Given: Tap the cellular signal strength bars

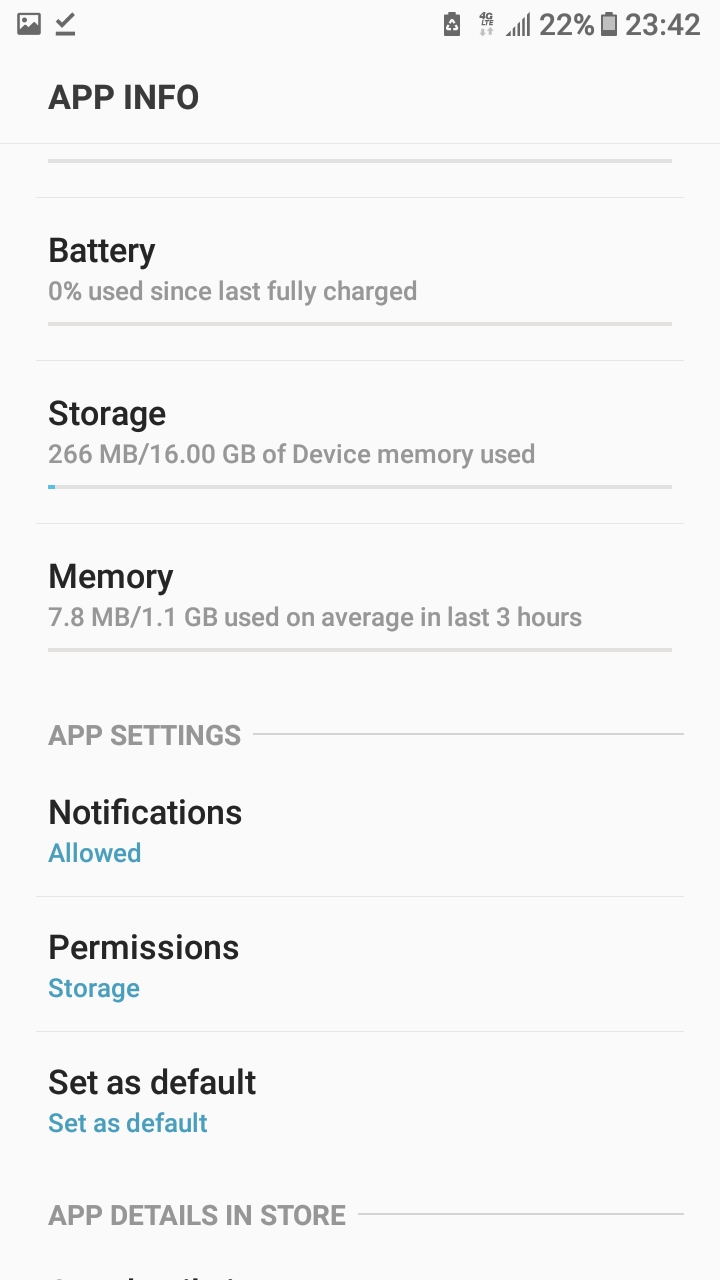Looking at the screenshot, I should (x=520, y=23).
